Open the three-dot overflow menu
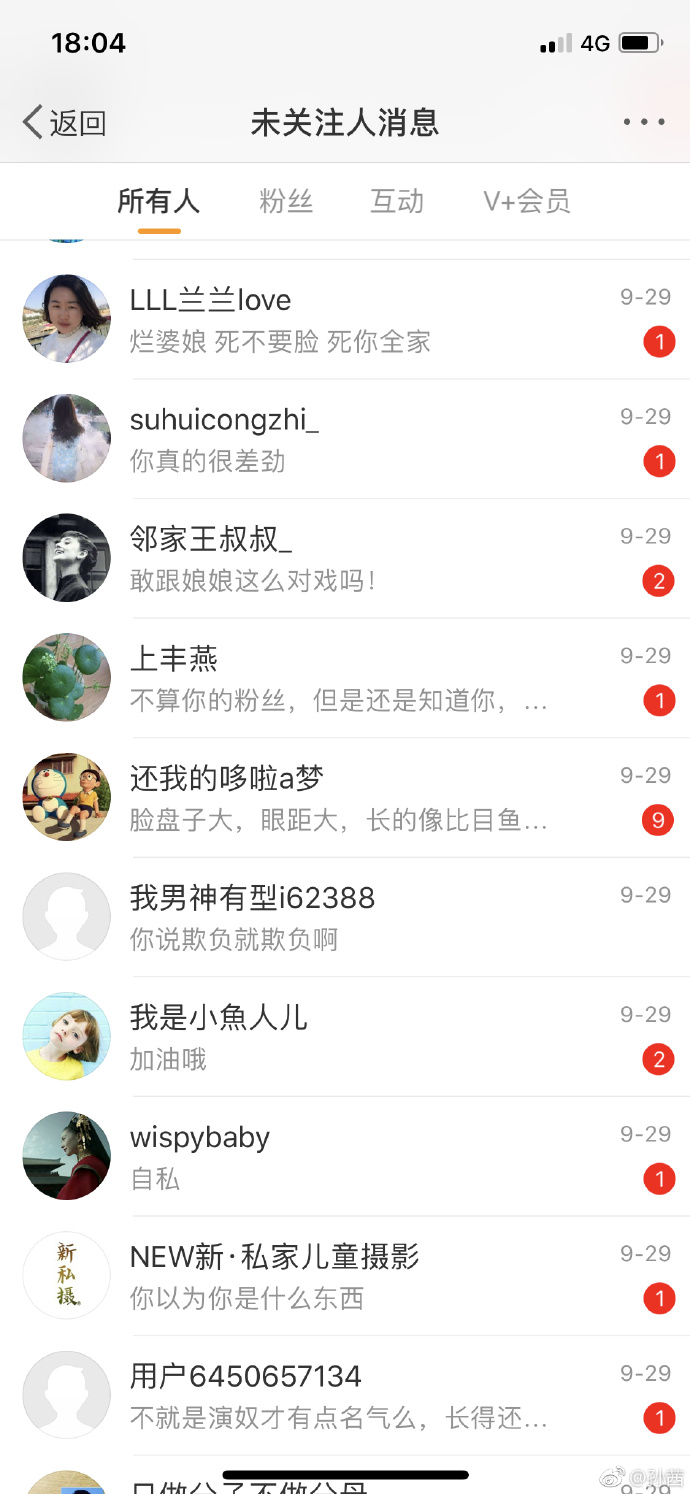Image resolution: width=690 pixels, height=1494 pixels. click(643, 122)
